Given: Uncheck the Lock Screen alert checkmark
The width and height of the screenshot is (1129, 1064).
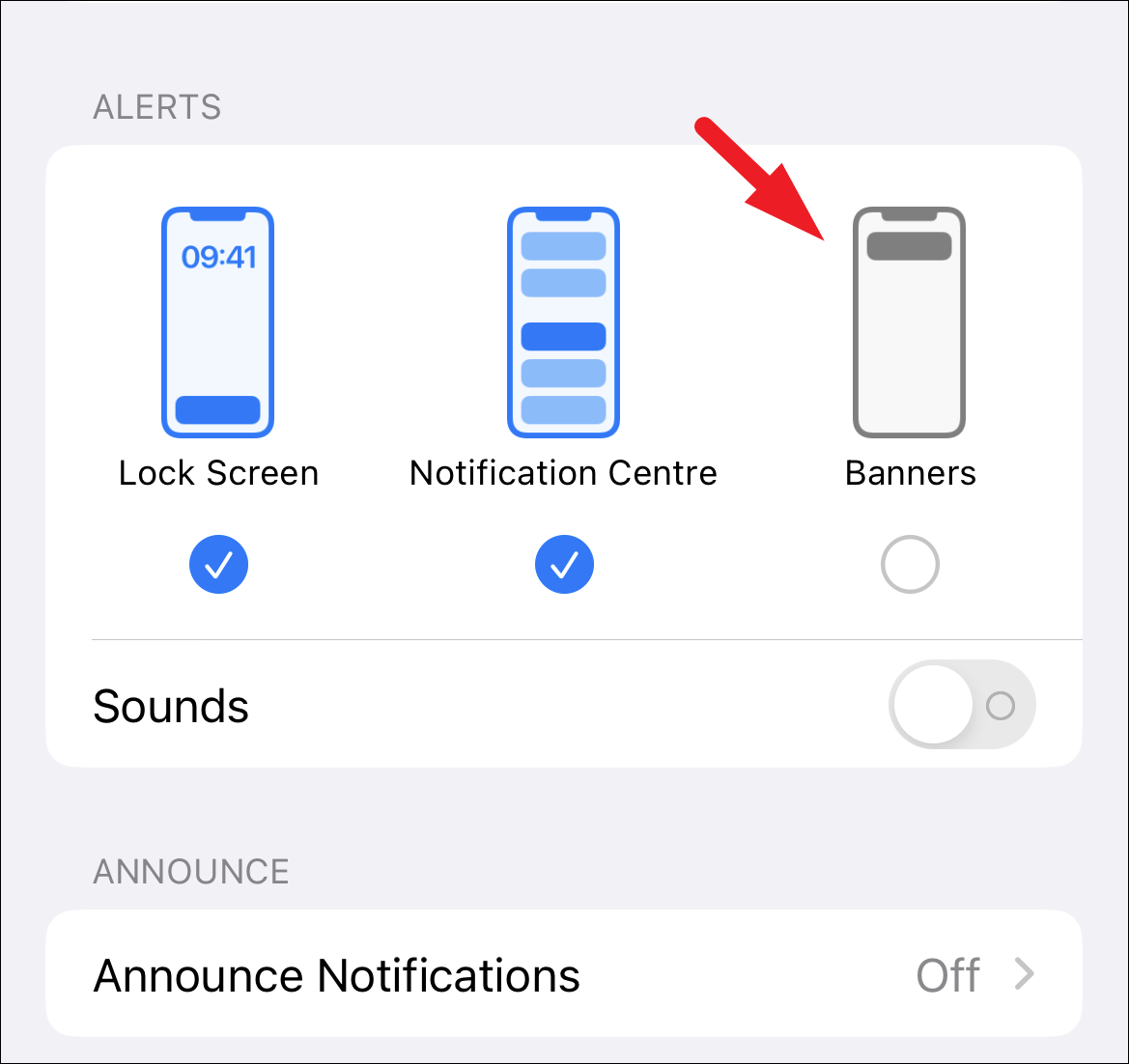Looking at the screenshot, I should coord(218,565).
